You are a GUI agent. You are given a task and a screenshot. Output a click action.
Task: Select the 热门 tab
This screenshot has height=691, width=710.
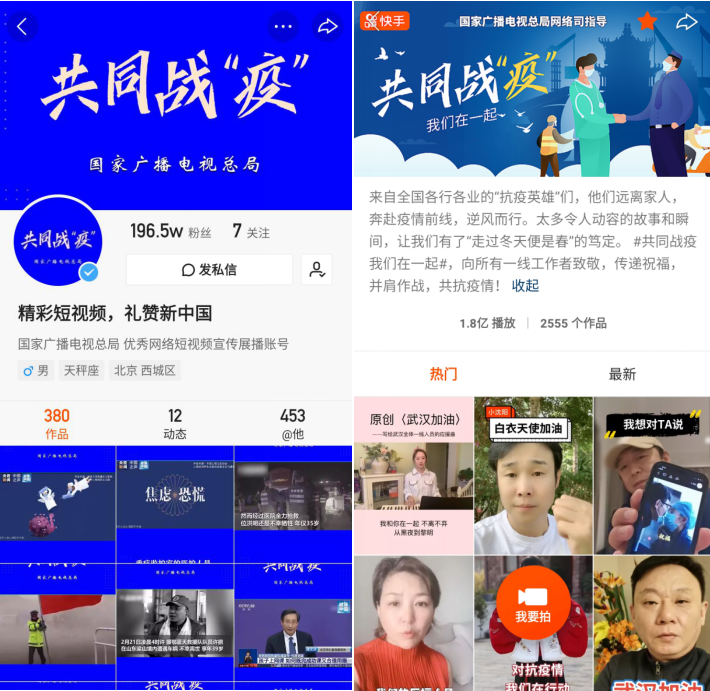tap(443, 373)
